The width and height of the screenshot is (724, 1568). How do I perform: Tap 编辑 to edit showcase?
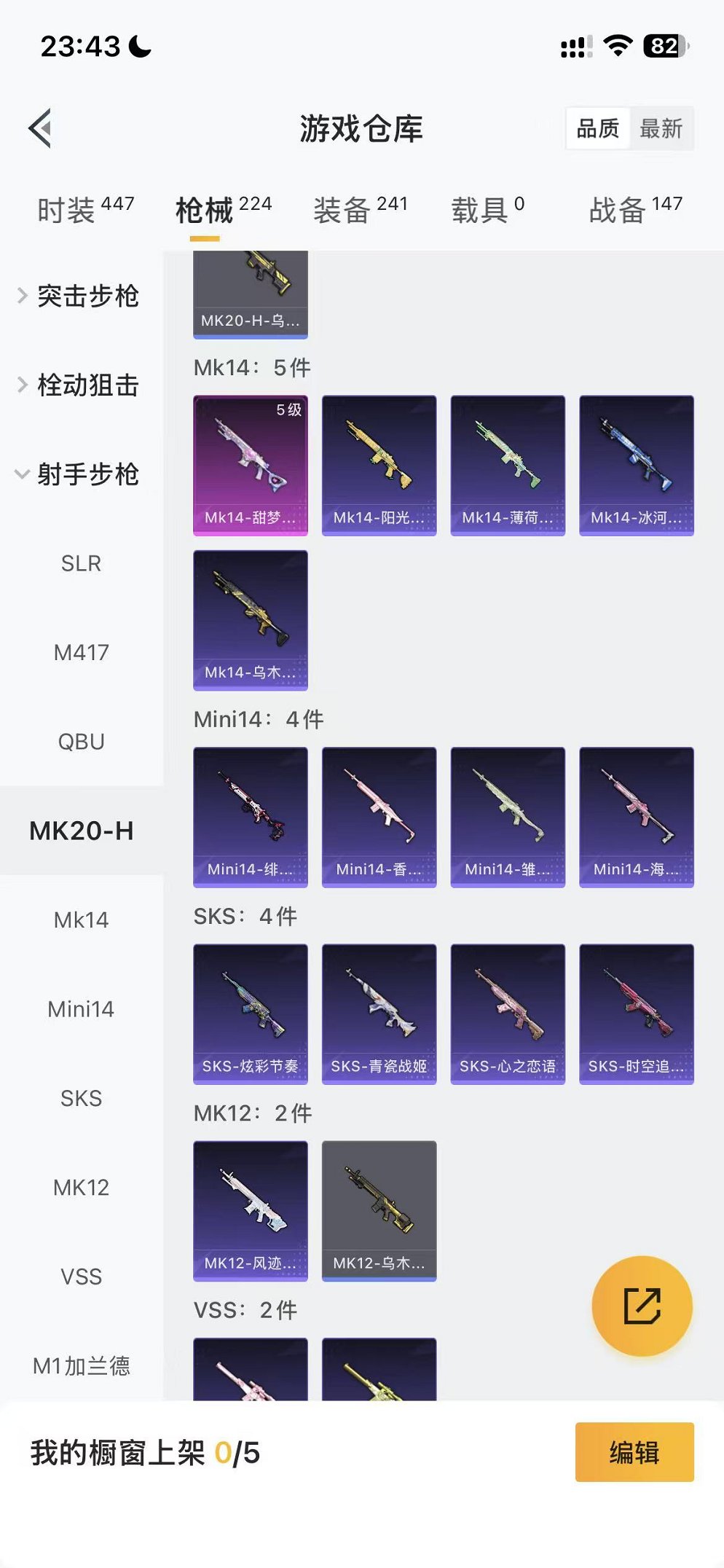tap(634, 1452)
